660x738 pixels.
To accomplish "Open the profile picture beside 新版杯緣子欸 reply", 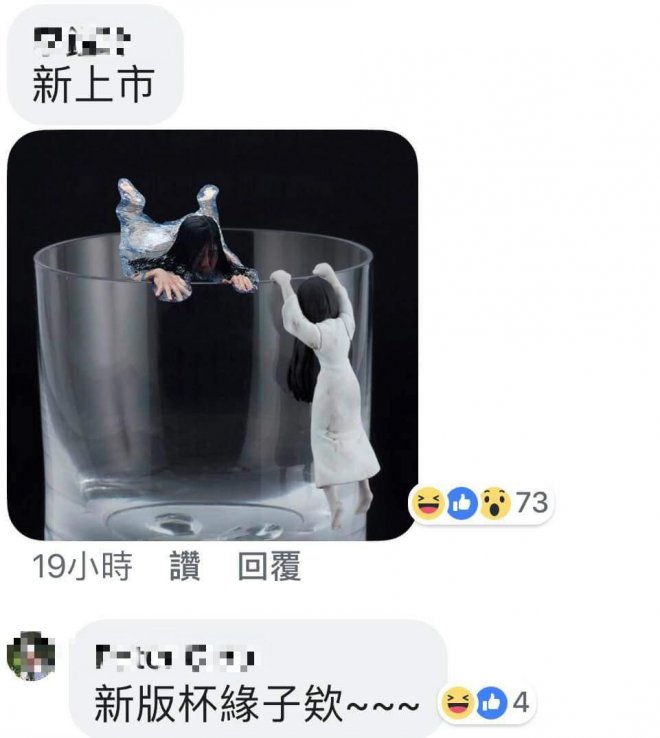I will click(32, 656).
